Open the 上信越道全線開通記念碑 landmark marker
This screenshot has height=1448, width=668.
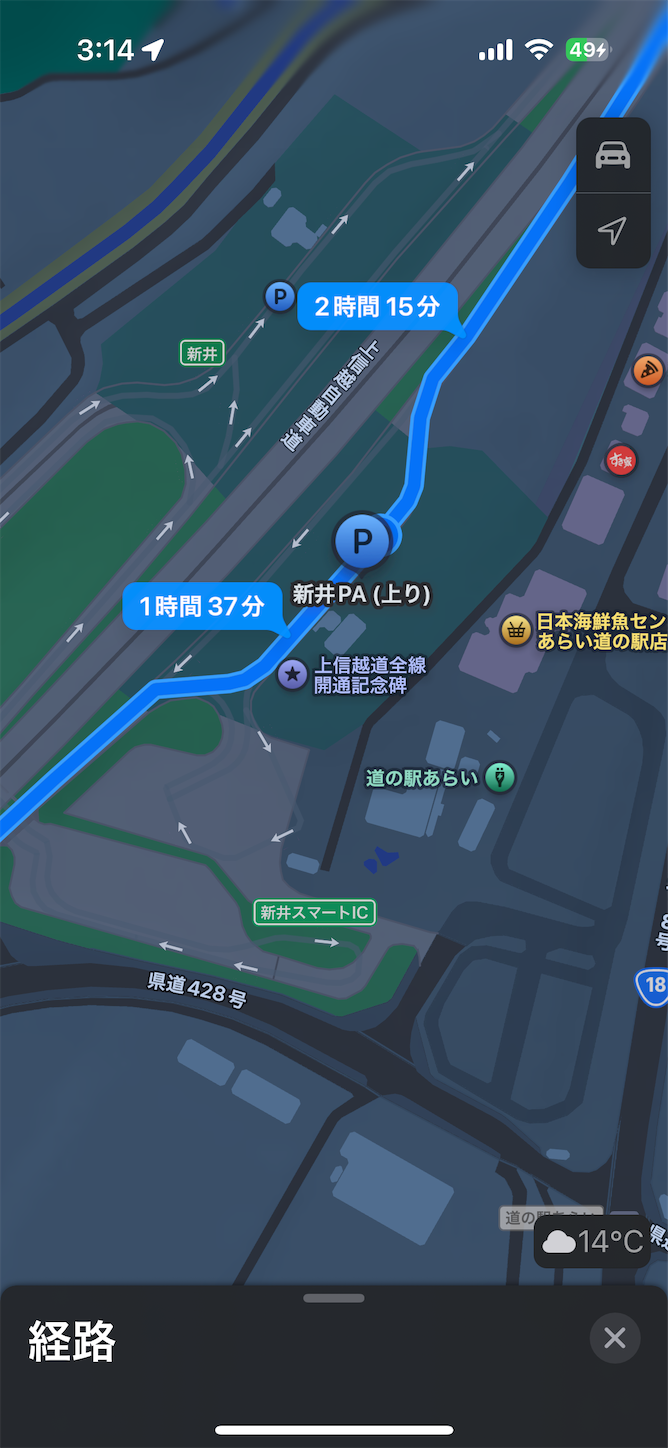292,674
